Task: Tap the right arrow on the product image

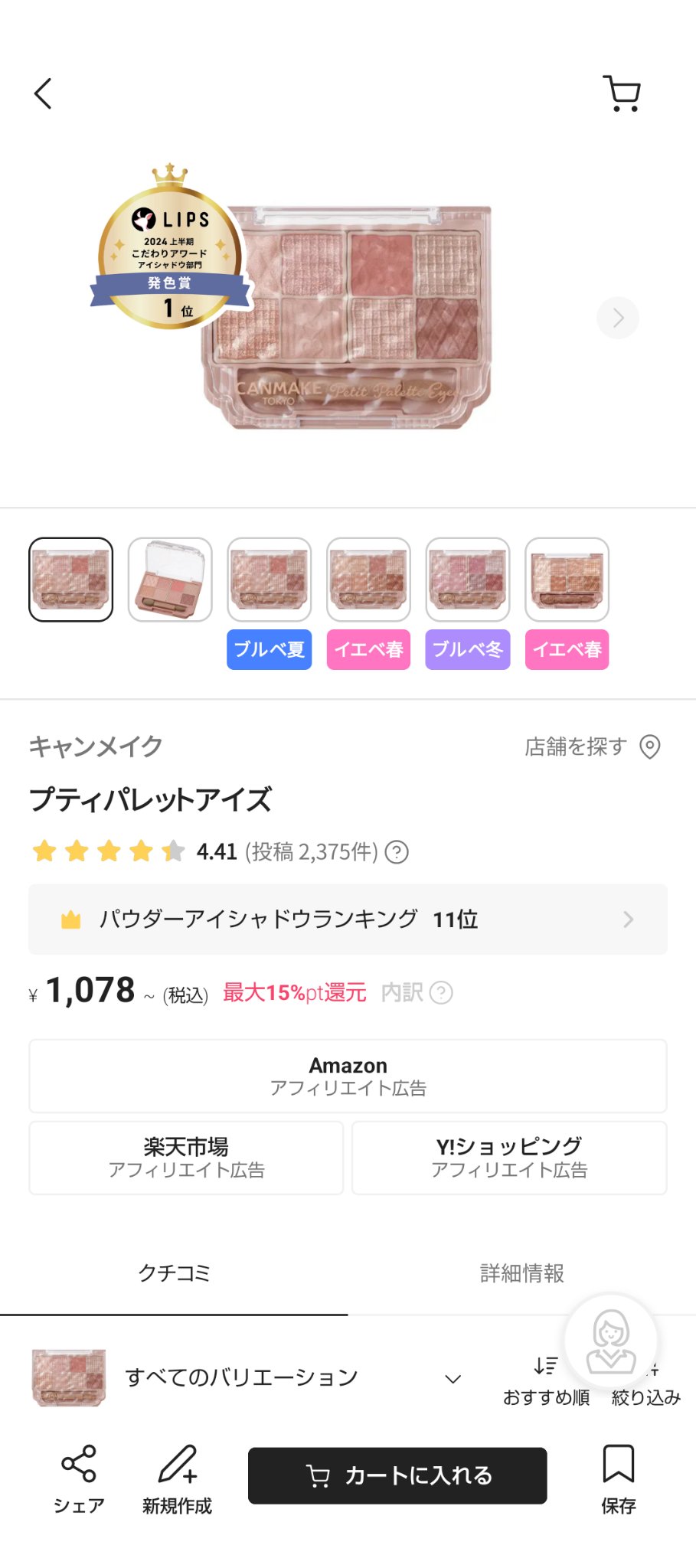Action: 617,318
